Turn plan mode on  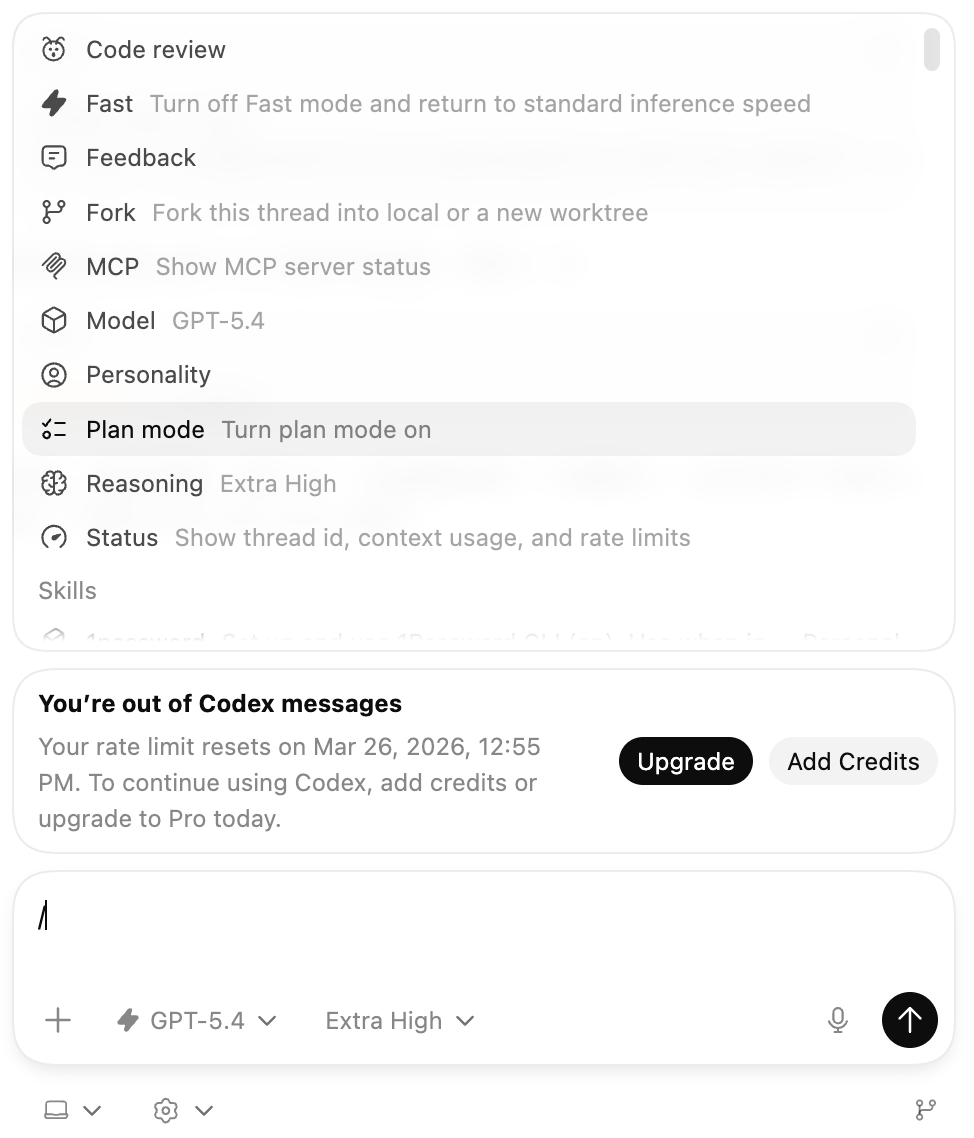[x=145, y=430]
